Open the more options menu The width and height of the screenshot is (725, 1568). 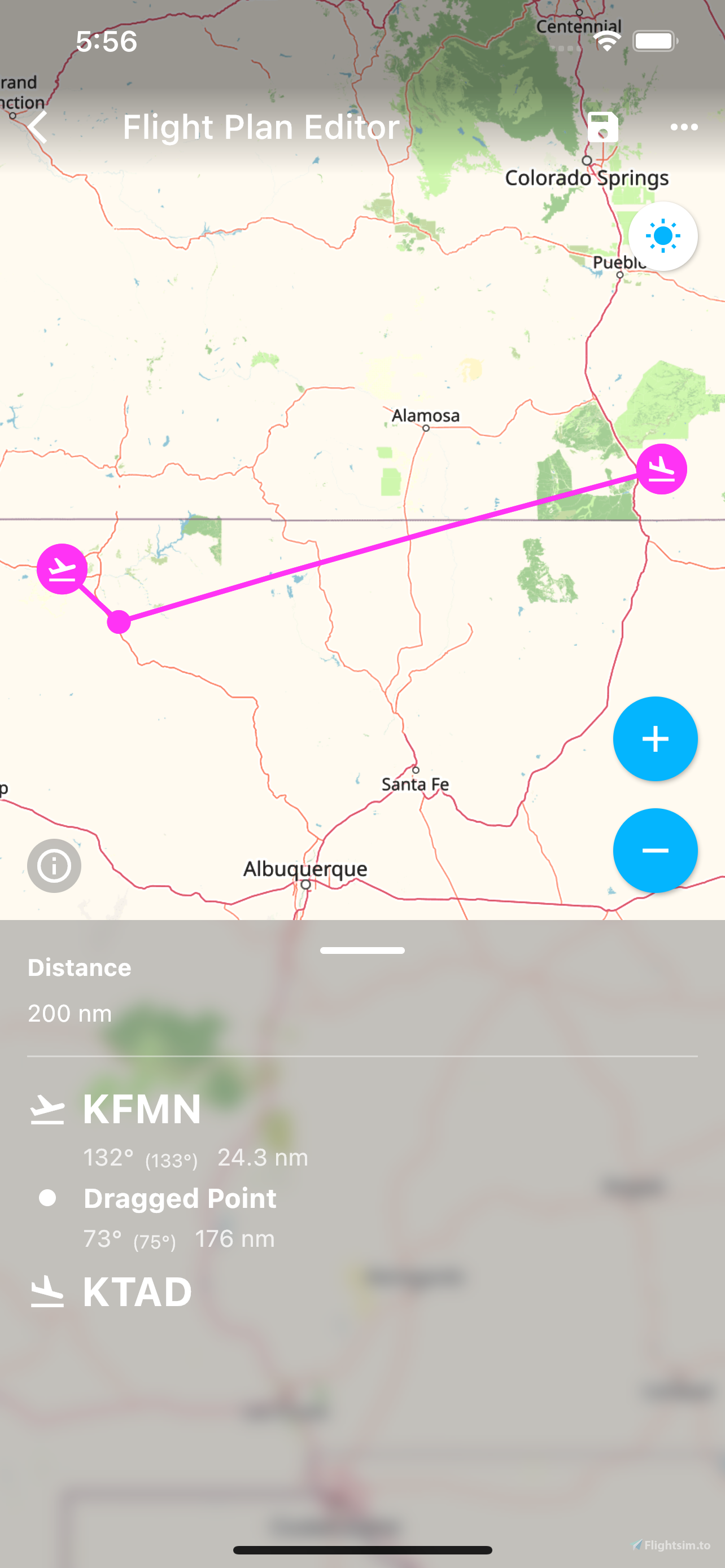click(x=684, y=126)
